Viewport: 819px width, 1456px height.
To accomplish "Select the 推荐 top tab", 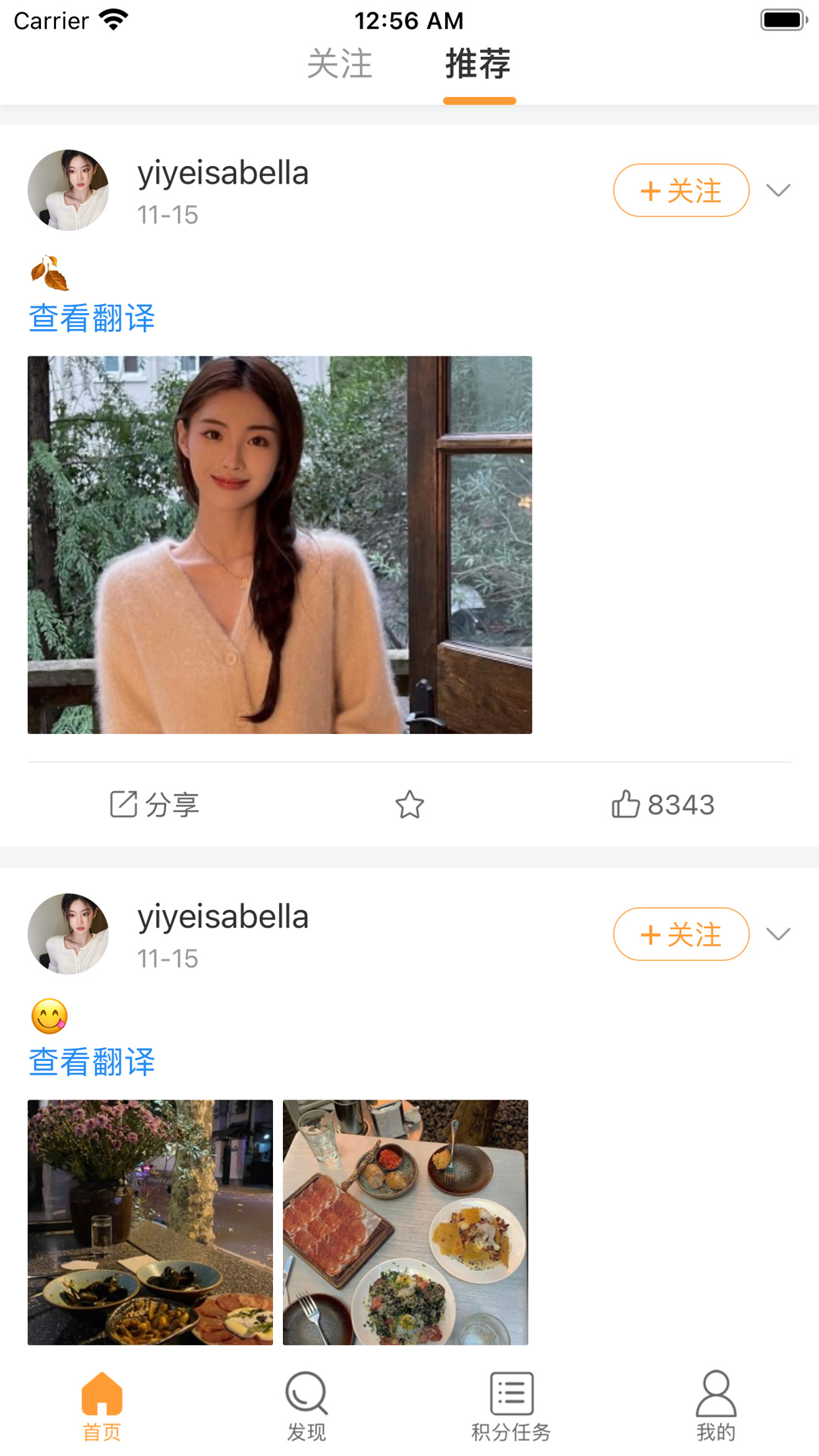I will 478,64.
